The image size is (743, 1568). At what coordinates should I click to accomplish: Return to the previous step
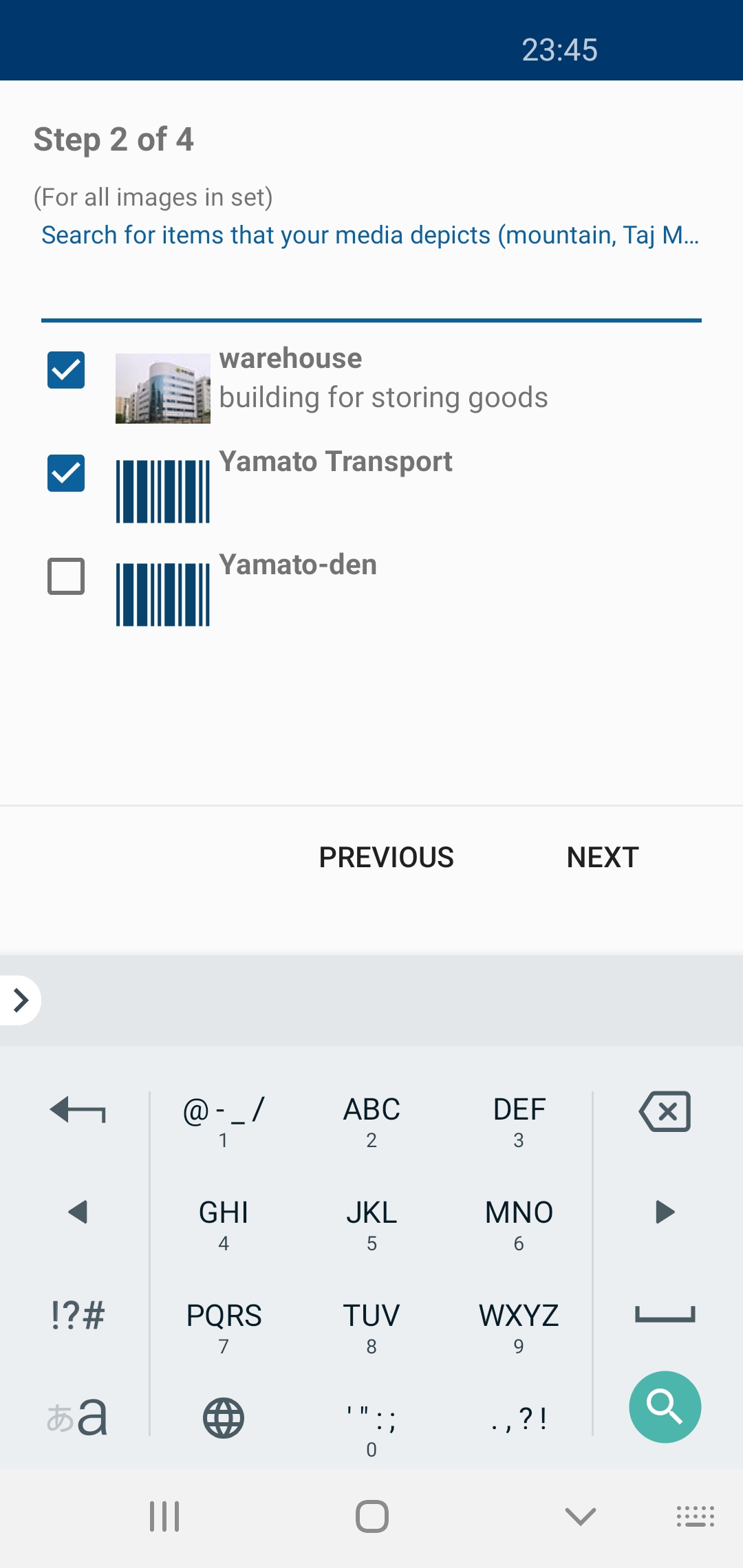coord(386,858)
